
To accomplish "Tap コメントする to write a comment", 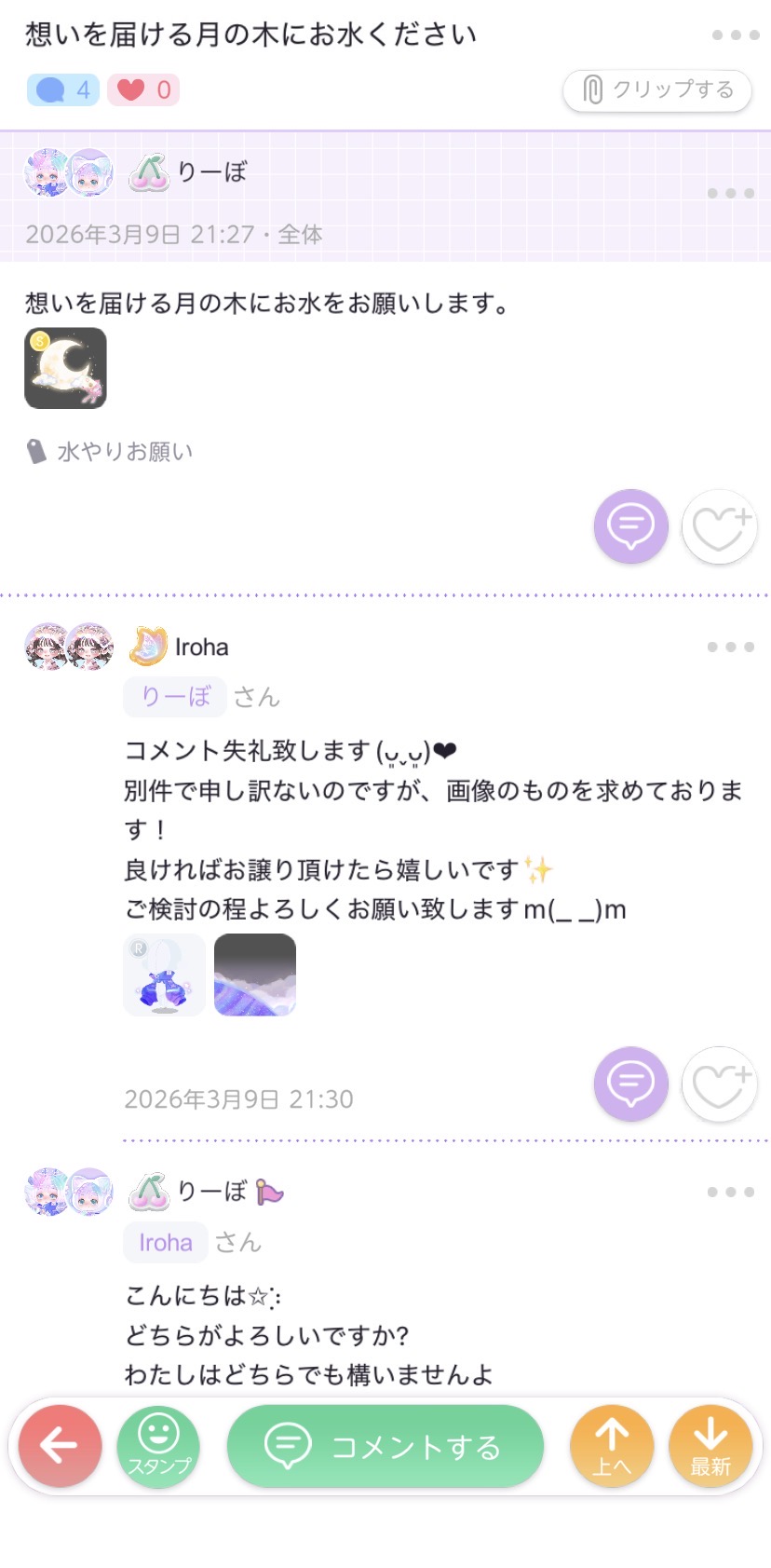I will tap(385, 1446).
